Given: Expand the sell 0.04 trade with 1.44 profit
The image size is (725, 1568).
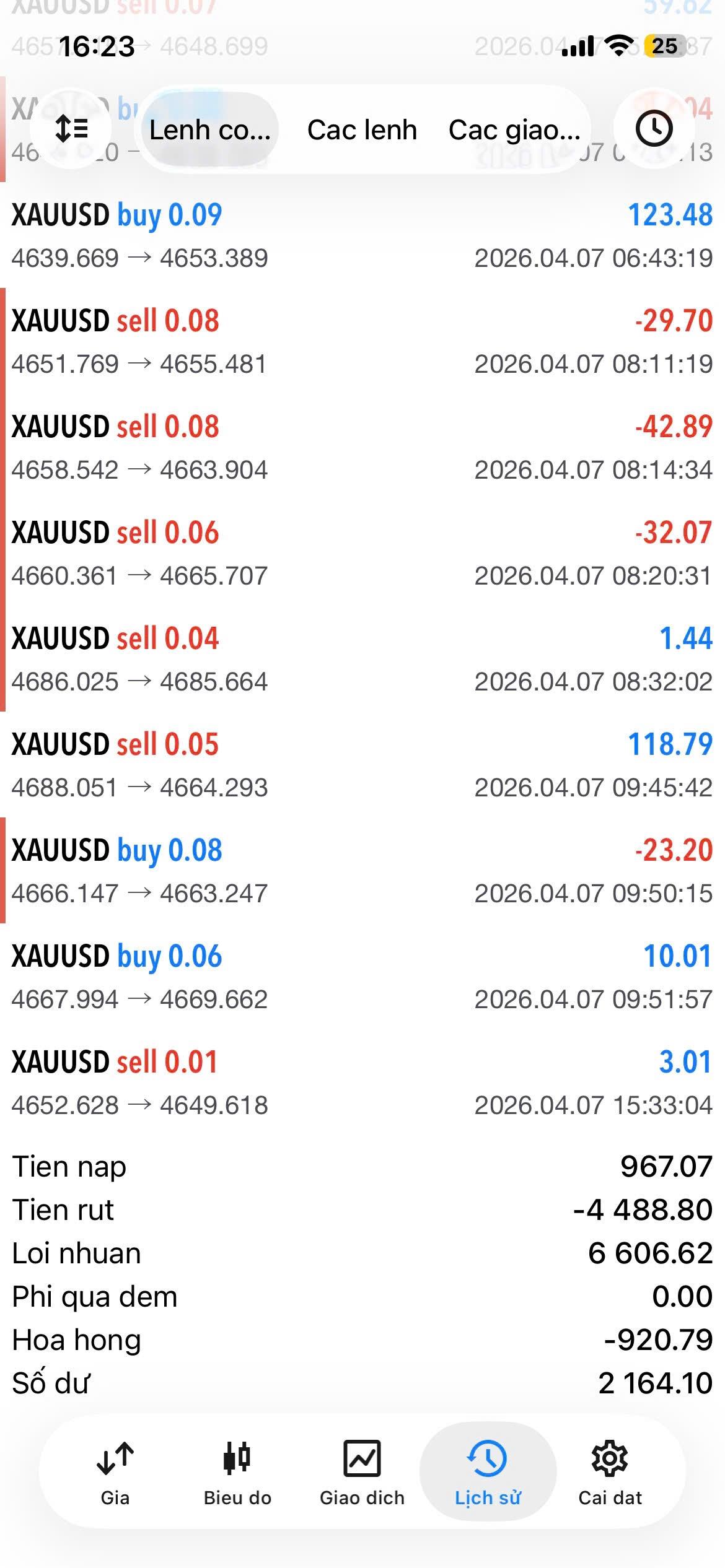Looking at the screenshot, I should pos(362,660).
